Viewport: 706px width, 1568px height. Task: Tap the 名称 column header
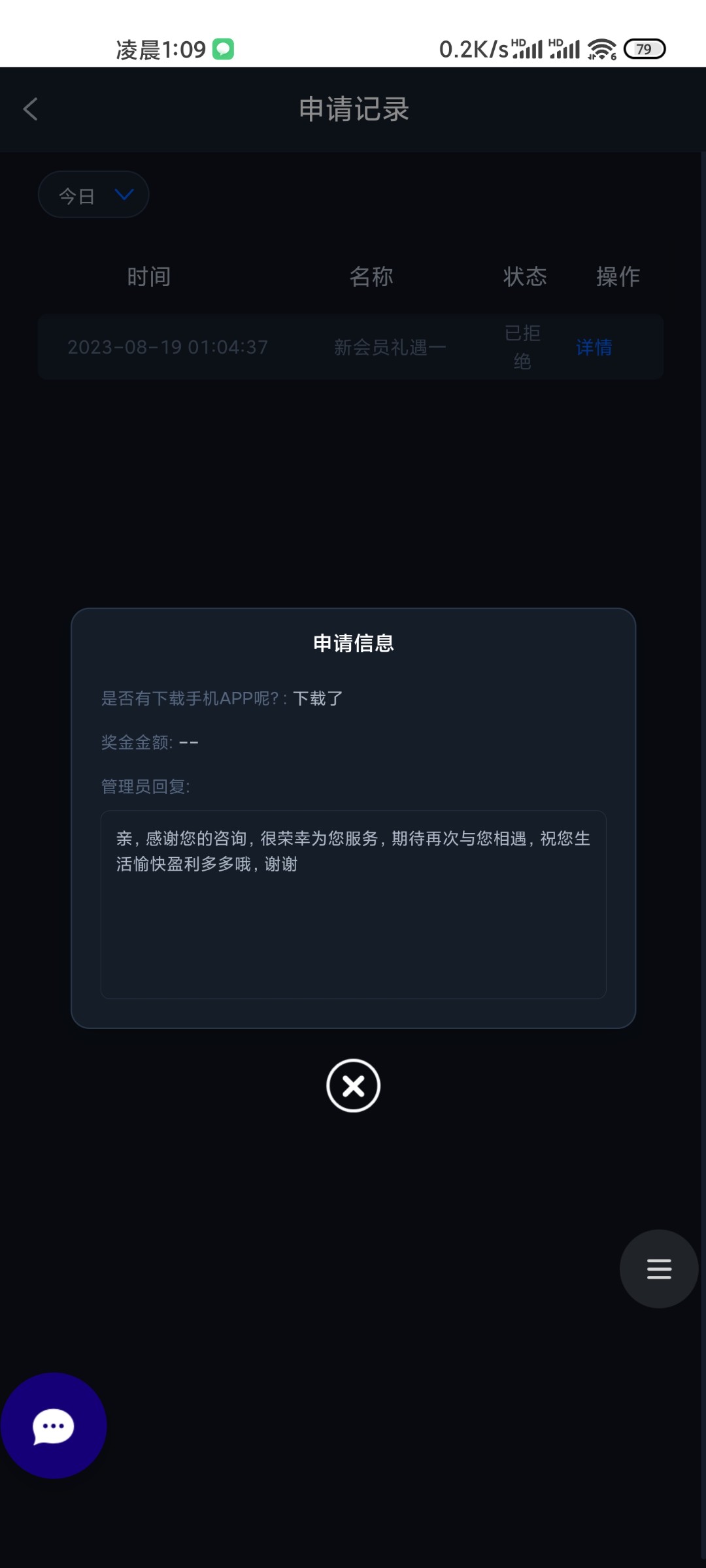tap(373, 276)
